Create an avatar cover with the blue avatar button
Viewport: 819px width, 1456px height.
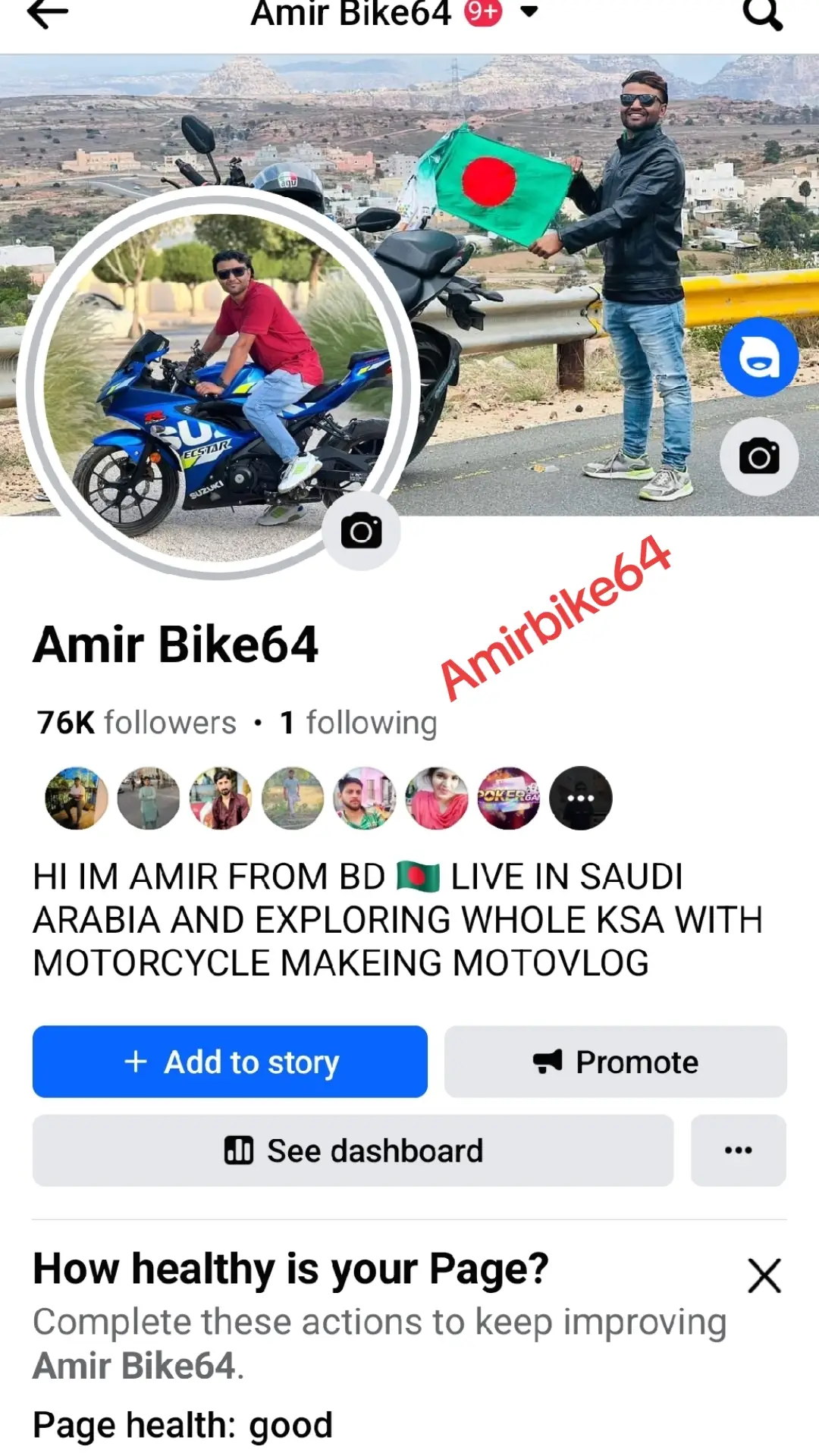pyautogui.click(x=759, y=357)
